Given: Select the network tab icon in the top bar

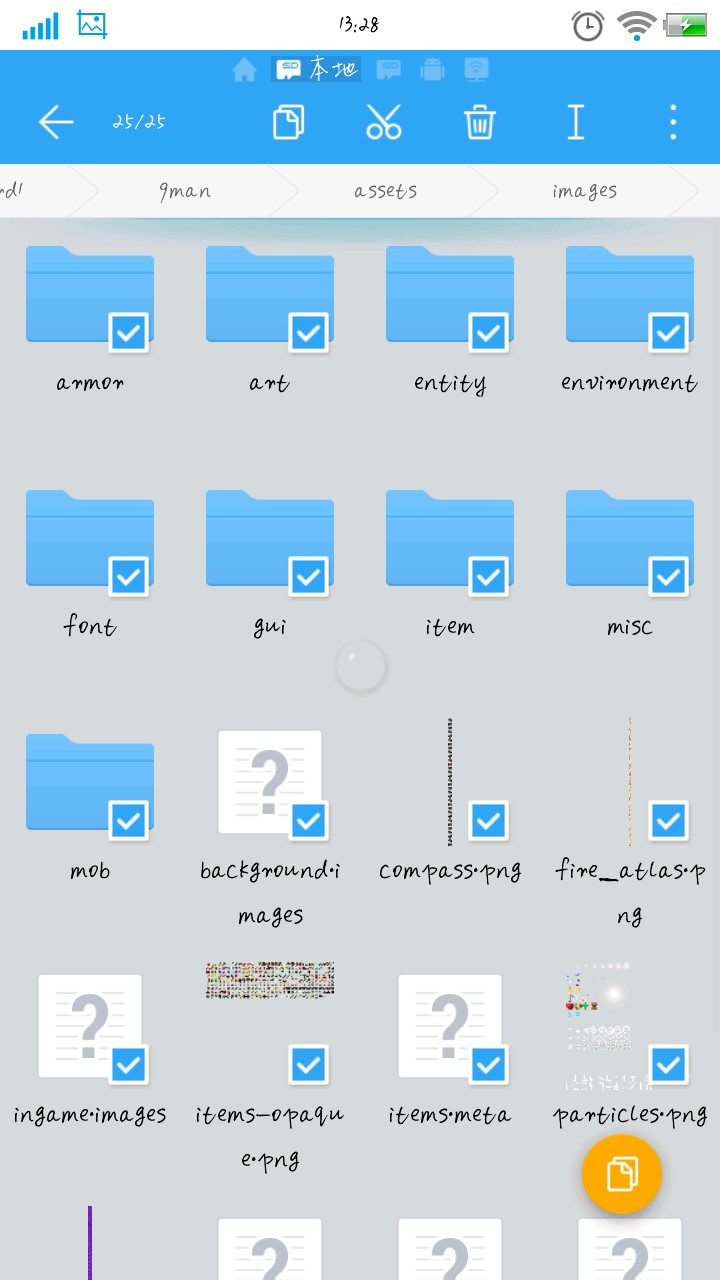Looking at the screenshot, I should [477, 69].
